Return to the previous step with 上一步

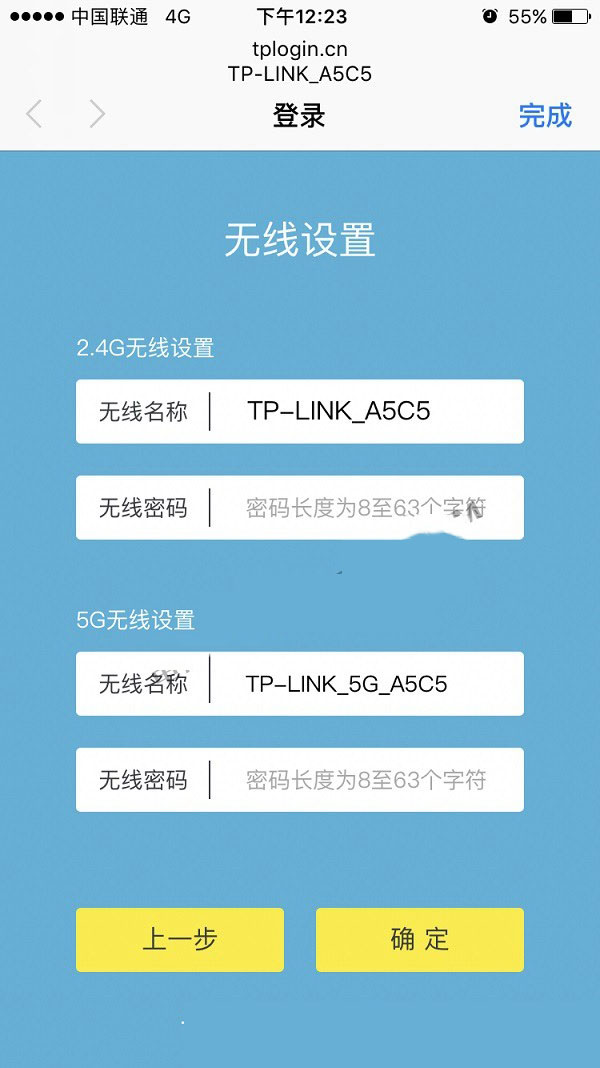180,939
